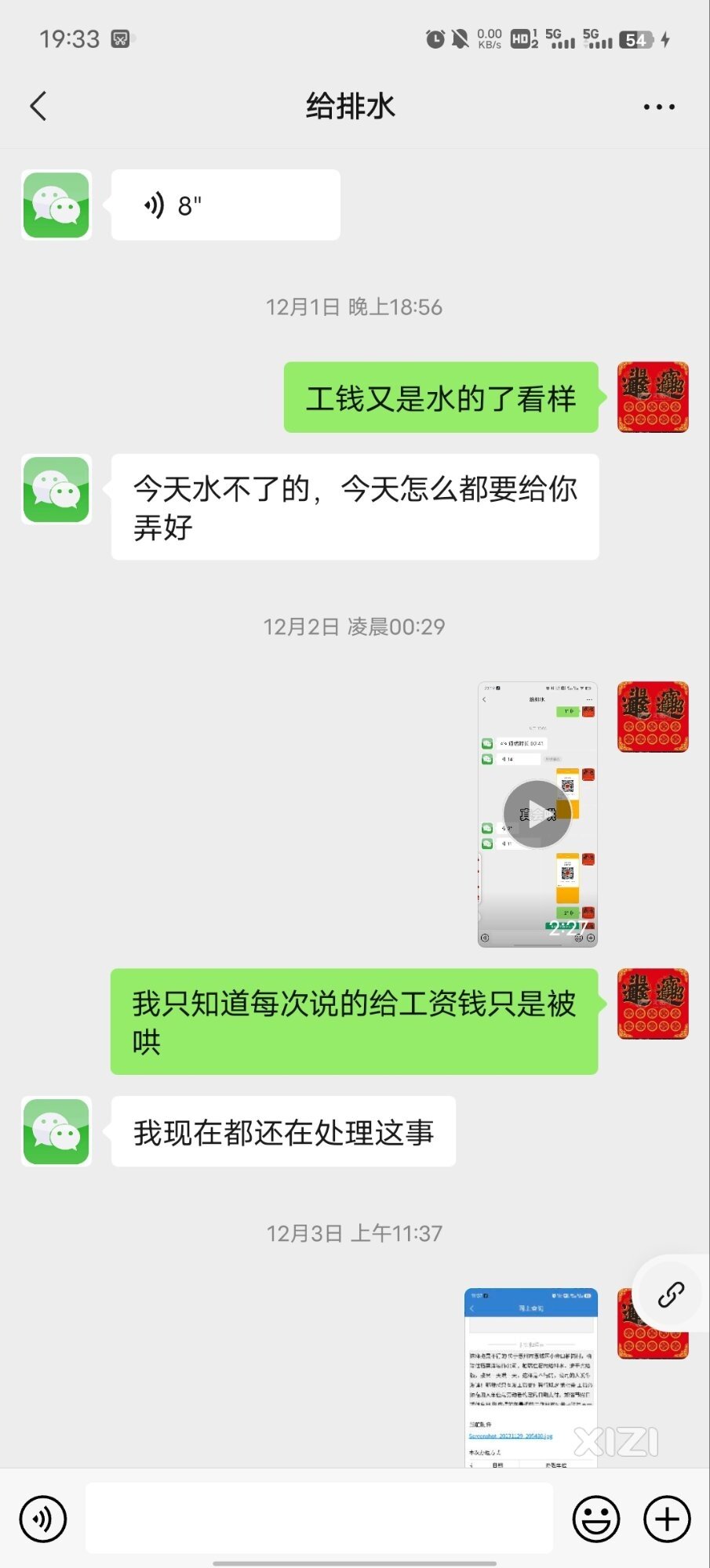The width and height of the screenshot is (710, 1568).
Task: Open the plus attachments panel
Action: (x=667, y=1519)
